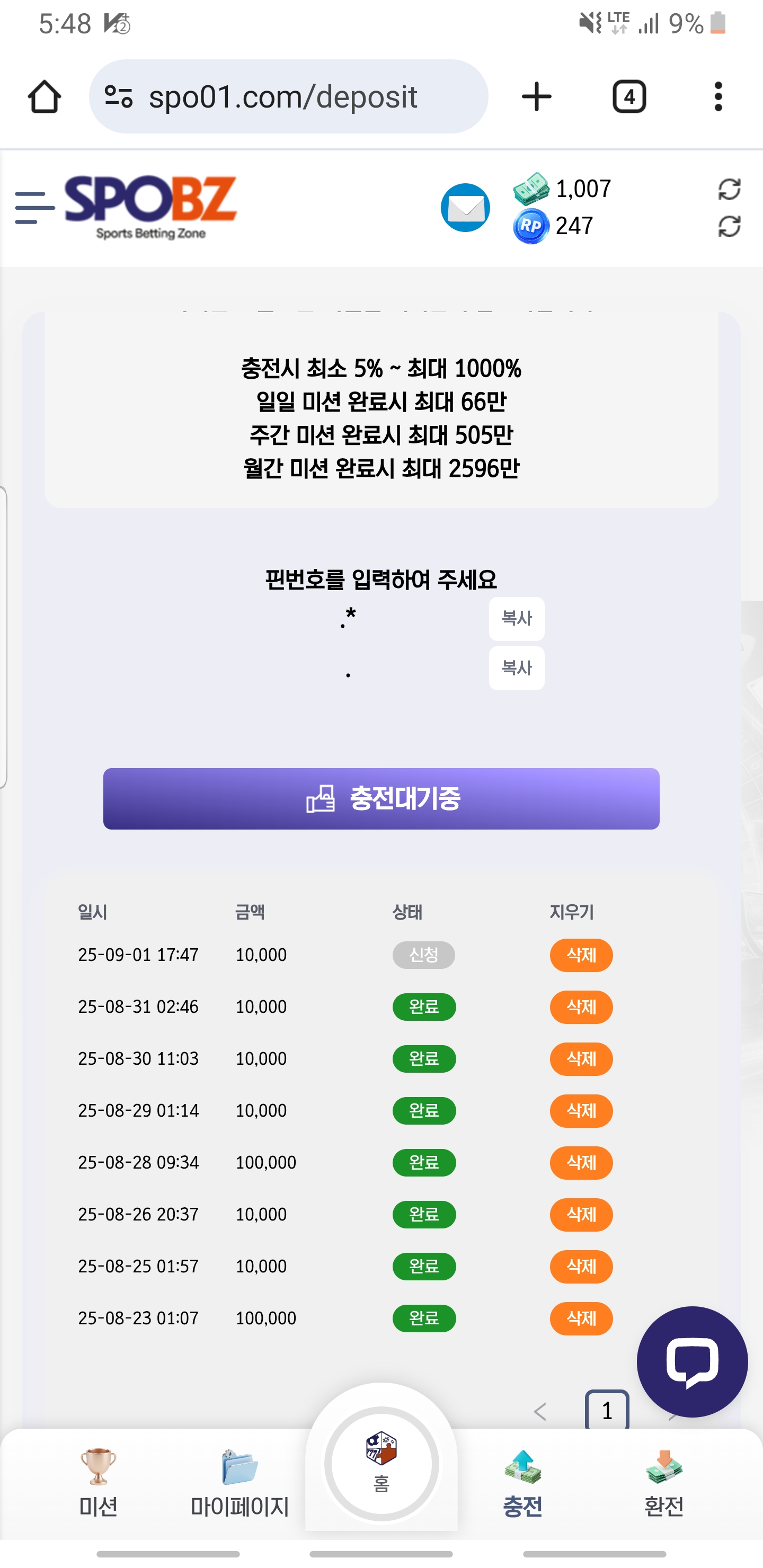Refresh the RP point balance
The height and width of the screenshot is (1568, 763).
pyautogui.click(x=729, y=226)
